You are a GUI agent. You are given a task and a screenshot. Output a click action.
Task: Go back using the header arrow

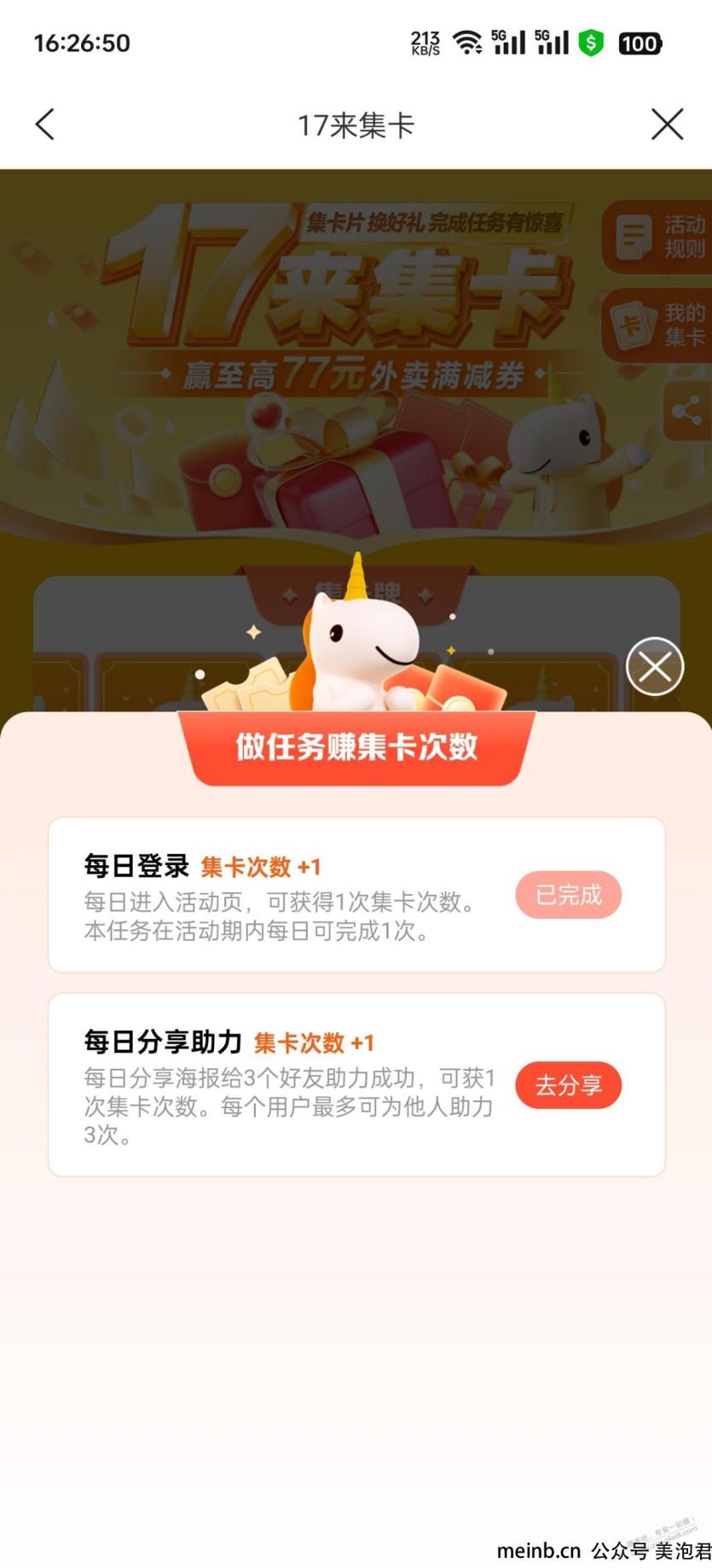(x=45, y=125)
